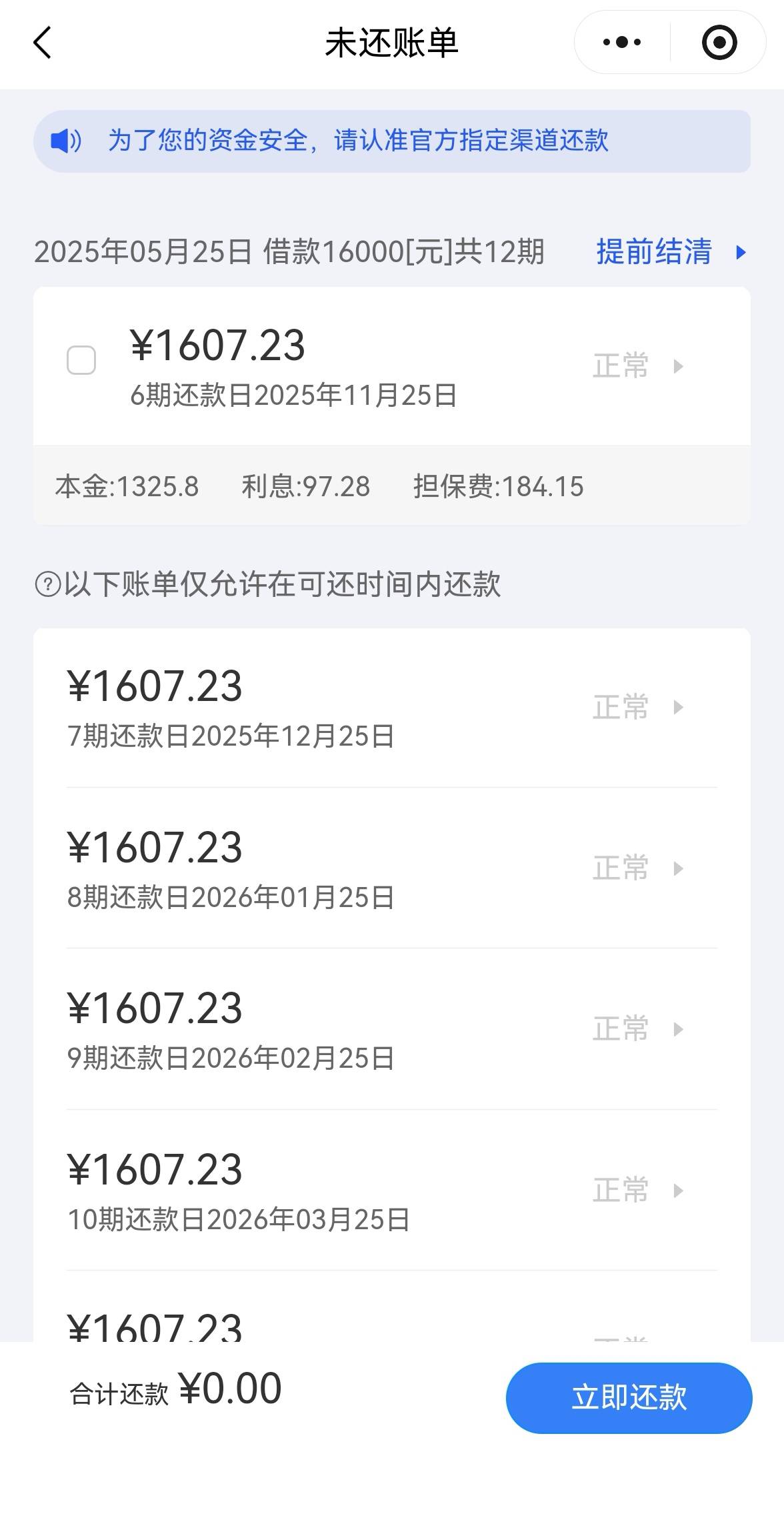Open the 9期 bill due 2026年02月25日
Viewport: 784px width, 1530px height.
[392, 1030]
